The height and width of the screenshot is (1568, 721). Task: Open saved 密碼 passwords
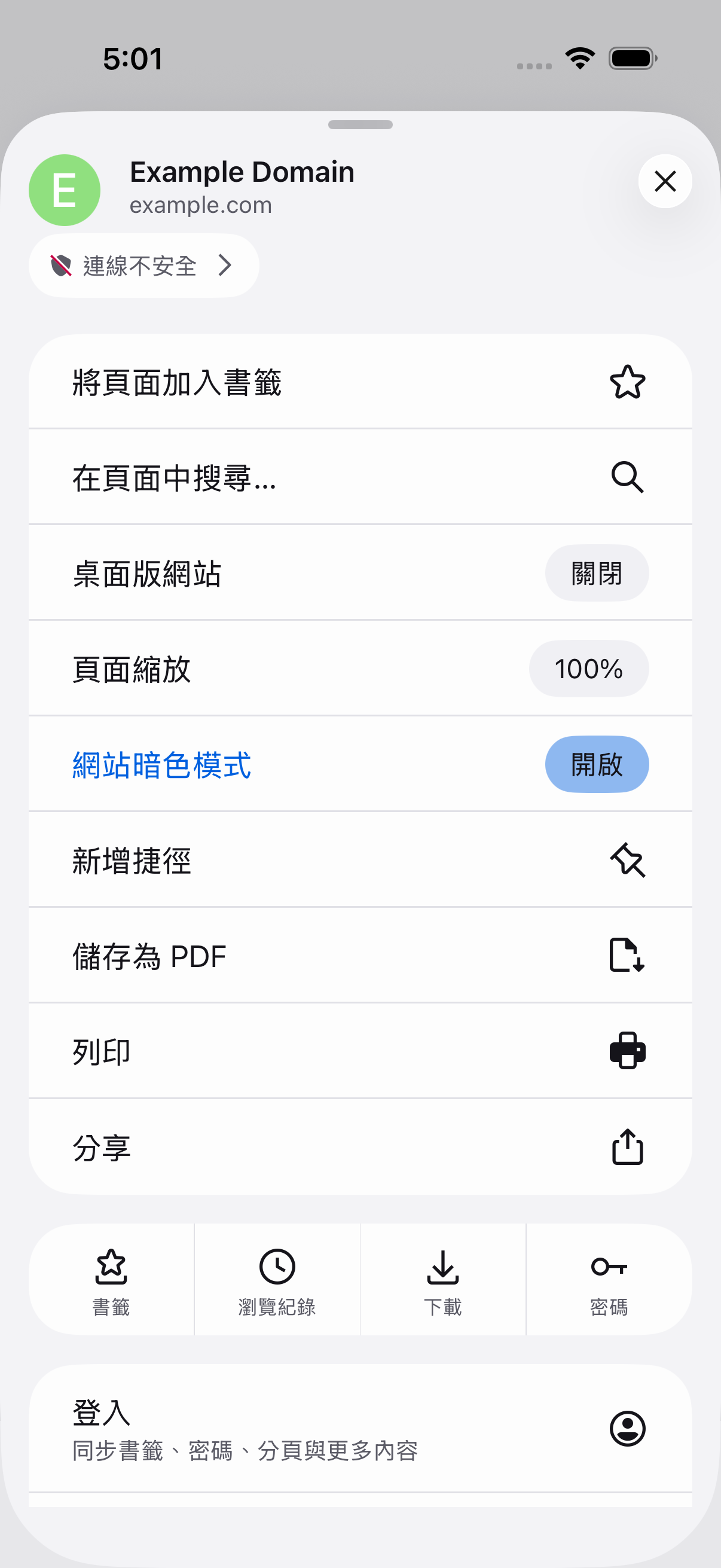coord(609,1280)
